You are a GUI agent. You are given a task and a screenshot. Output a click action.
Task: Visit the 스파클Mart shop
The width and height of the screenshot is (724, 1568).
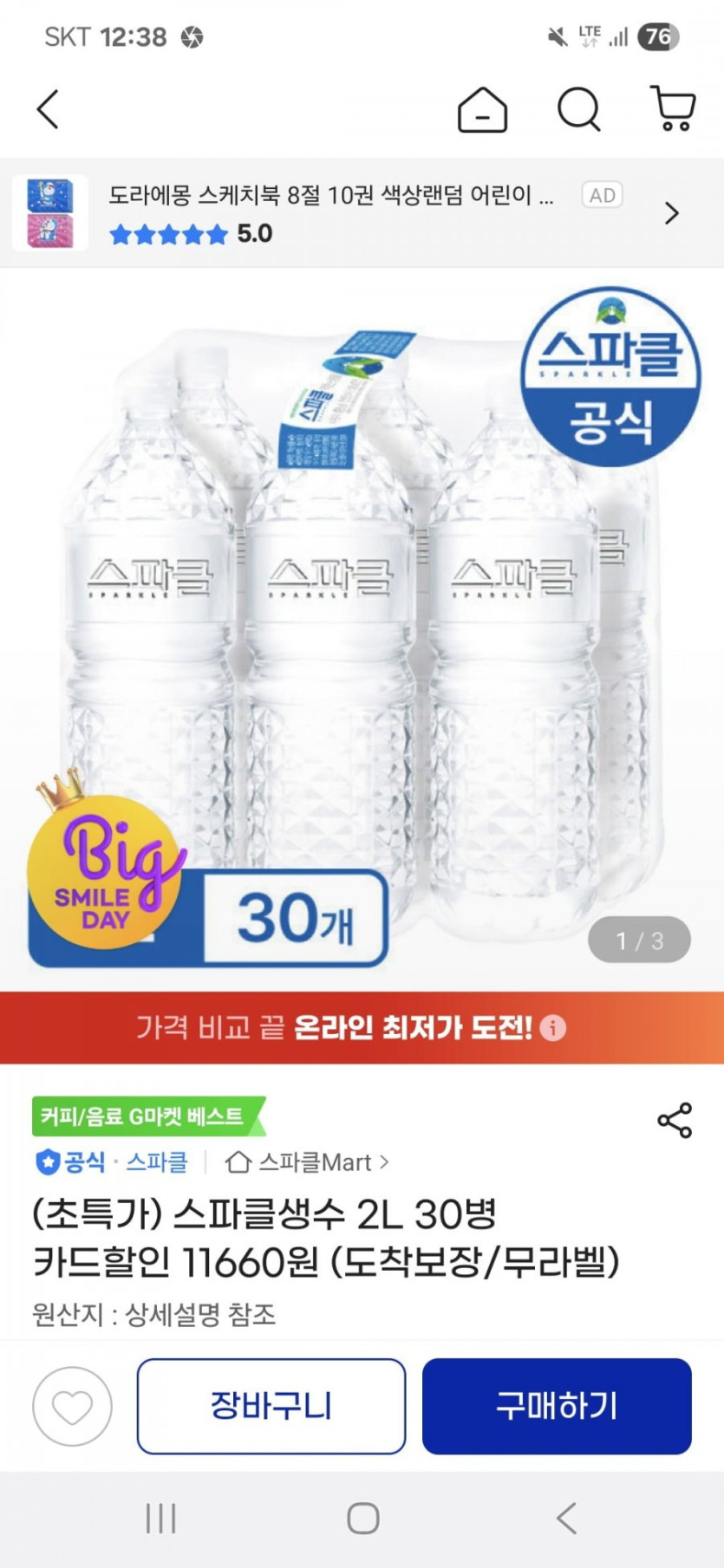click(308, 1162)
